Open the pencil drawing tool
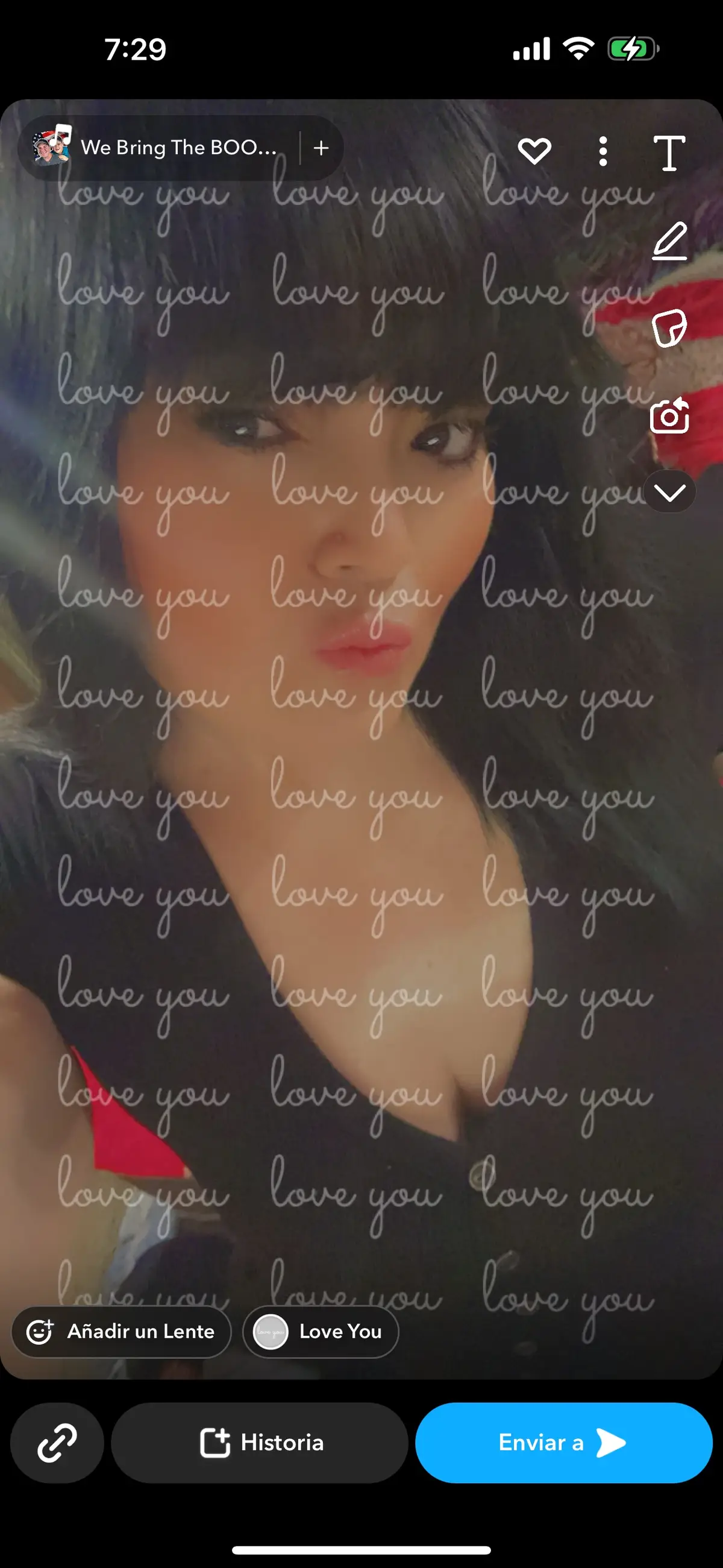 click(x=669, y=241)
